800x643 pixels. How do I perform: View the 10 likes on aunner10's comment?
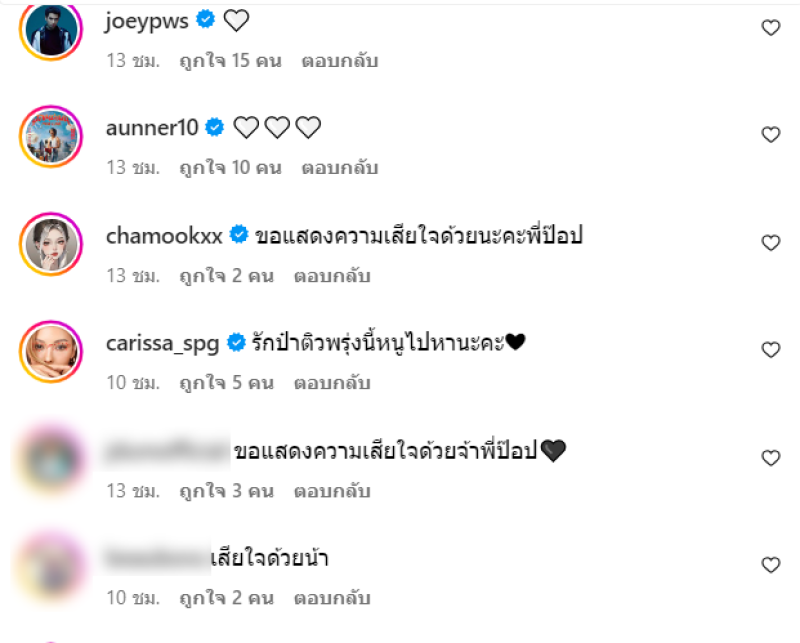[230, 168]
